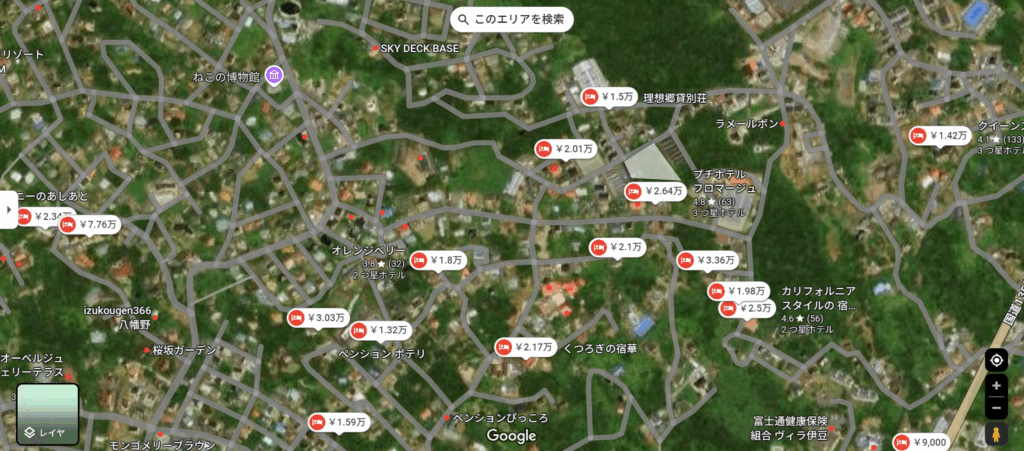This screenshot has height=451, width=1024.
Task: Center map on my location
Action: [x=996, y=361]
